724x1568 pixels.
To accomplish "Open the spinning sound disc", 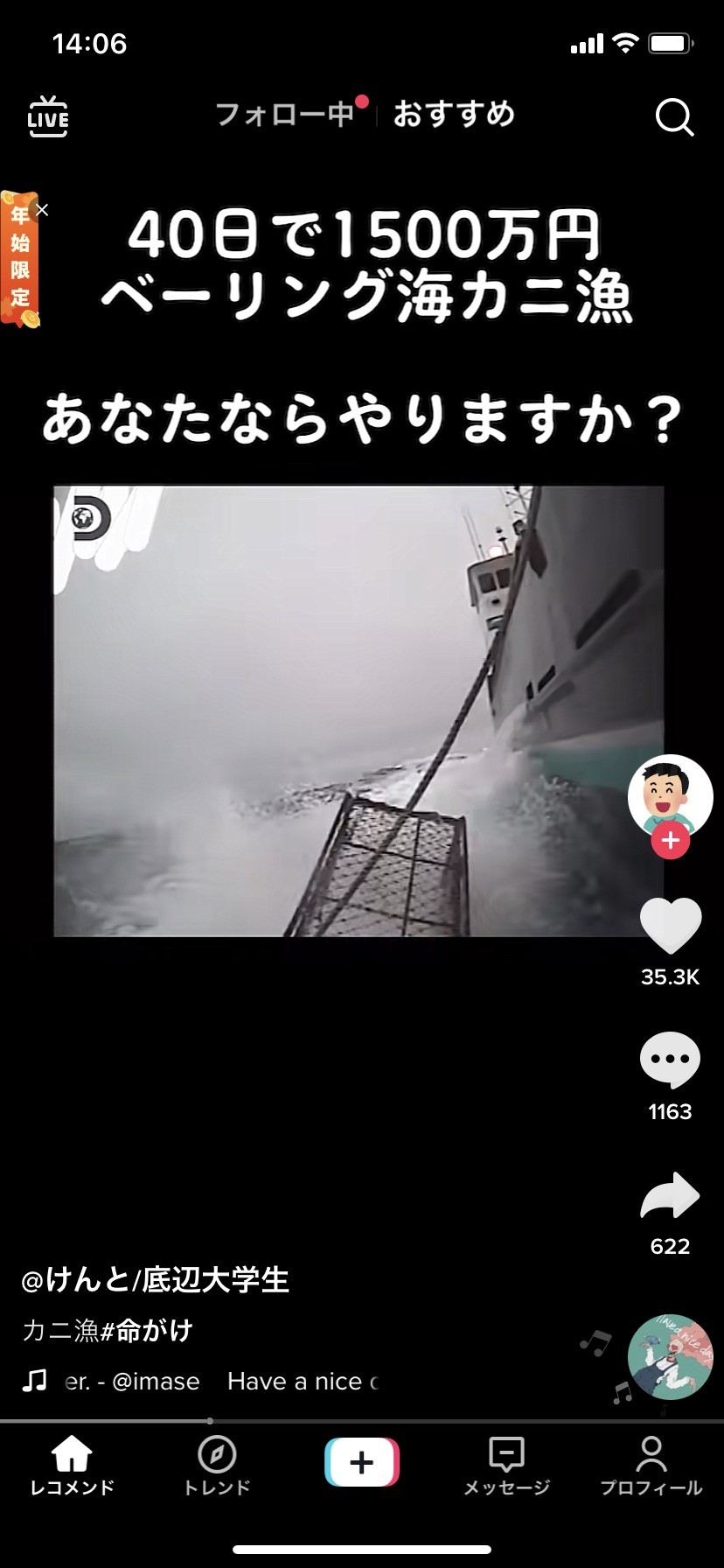I will (x=670, y=1357).
